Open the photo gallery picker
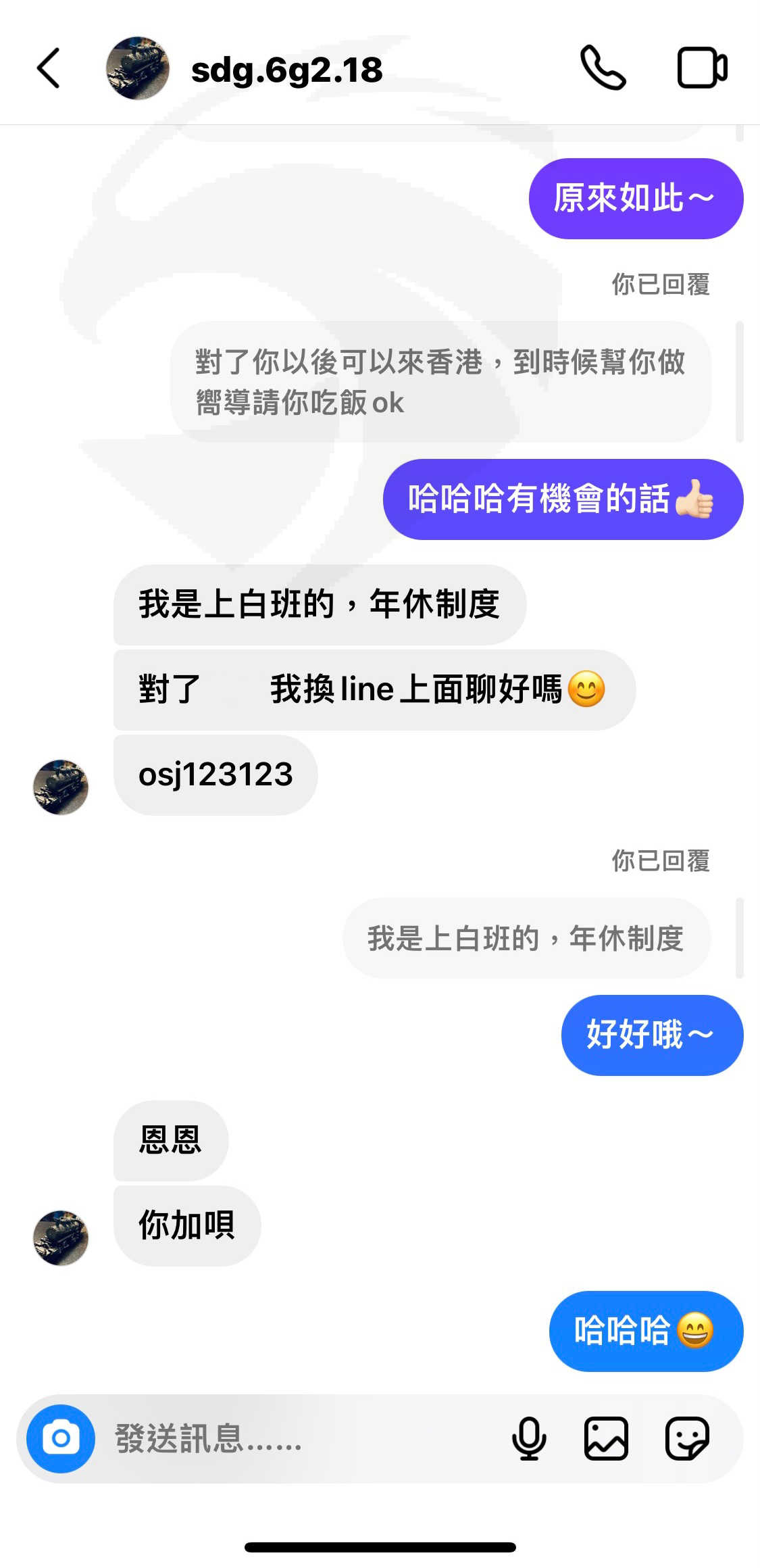Image resolution: width=760 pixels, height=1568 pixels. click(606, 1438)
